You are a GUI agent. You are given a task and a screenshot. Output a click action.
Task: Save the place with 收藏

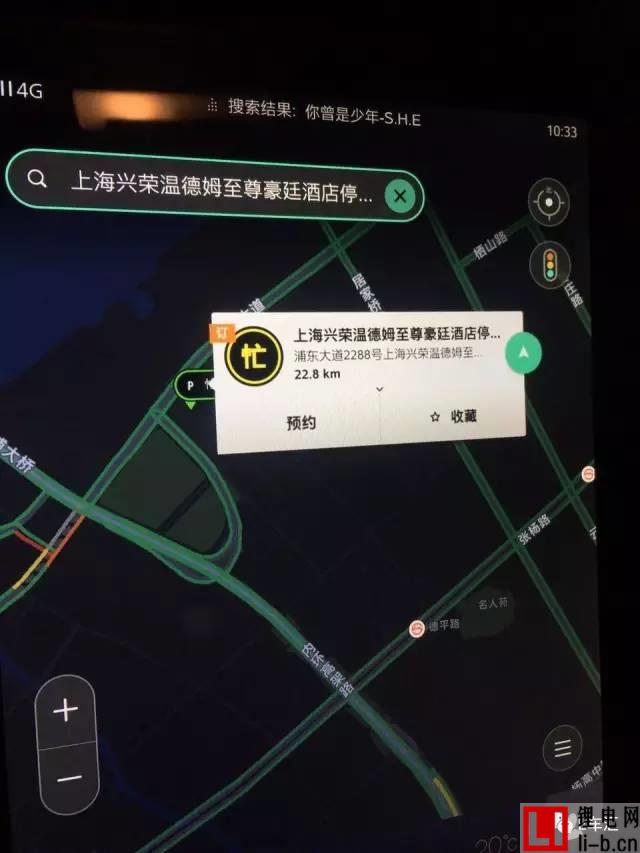453,416
